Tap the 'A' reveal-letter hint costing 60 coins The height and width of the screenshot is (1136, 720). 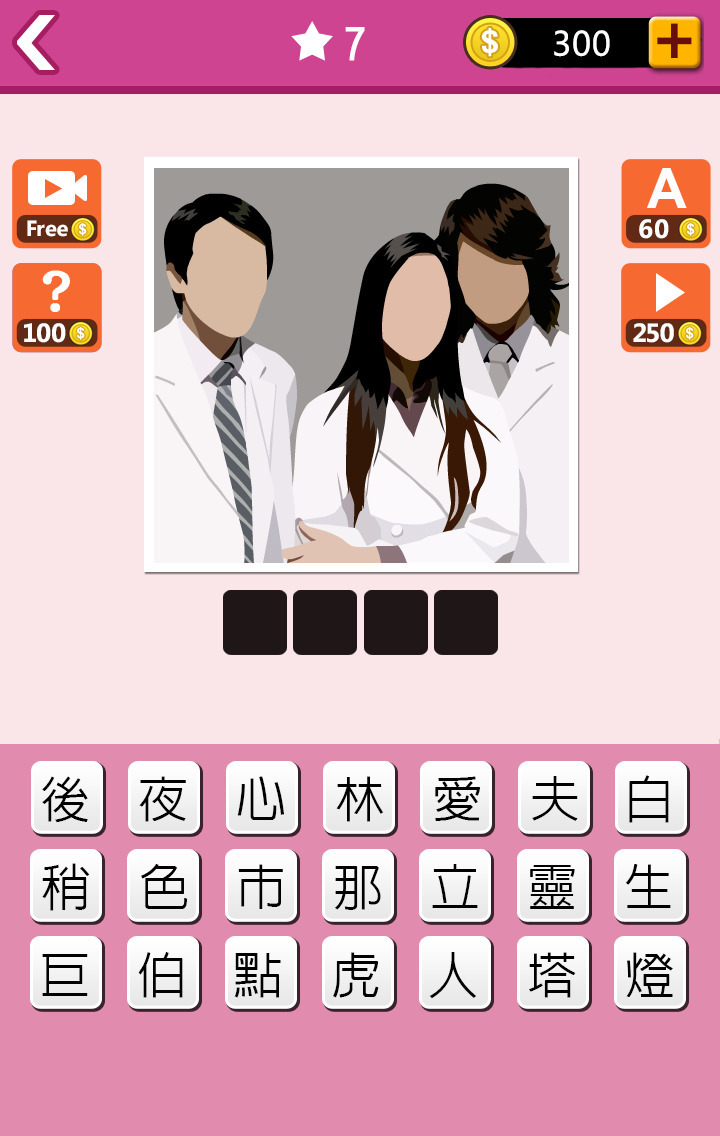664,204
